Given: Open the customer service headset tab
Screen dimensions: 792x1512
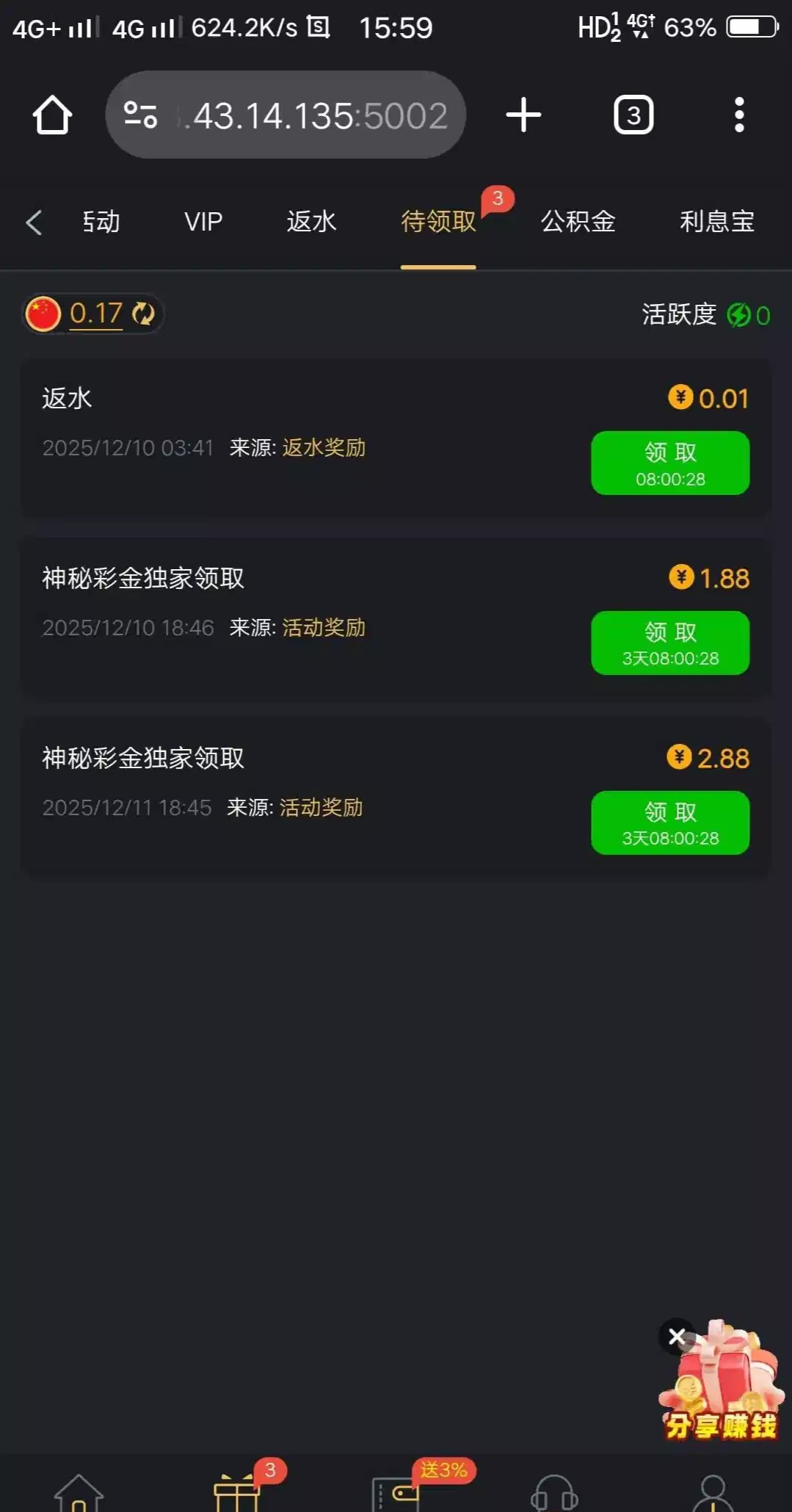Looking at the screenshot, I should 554,1493.
